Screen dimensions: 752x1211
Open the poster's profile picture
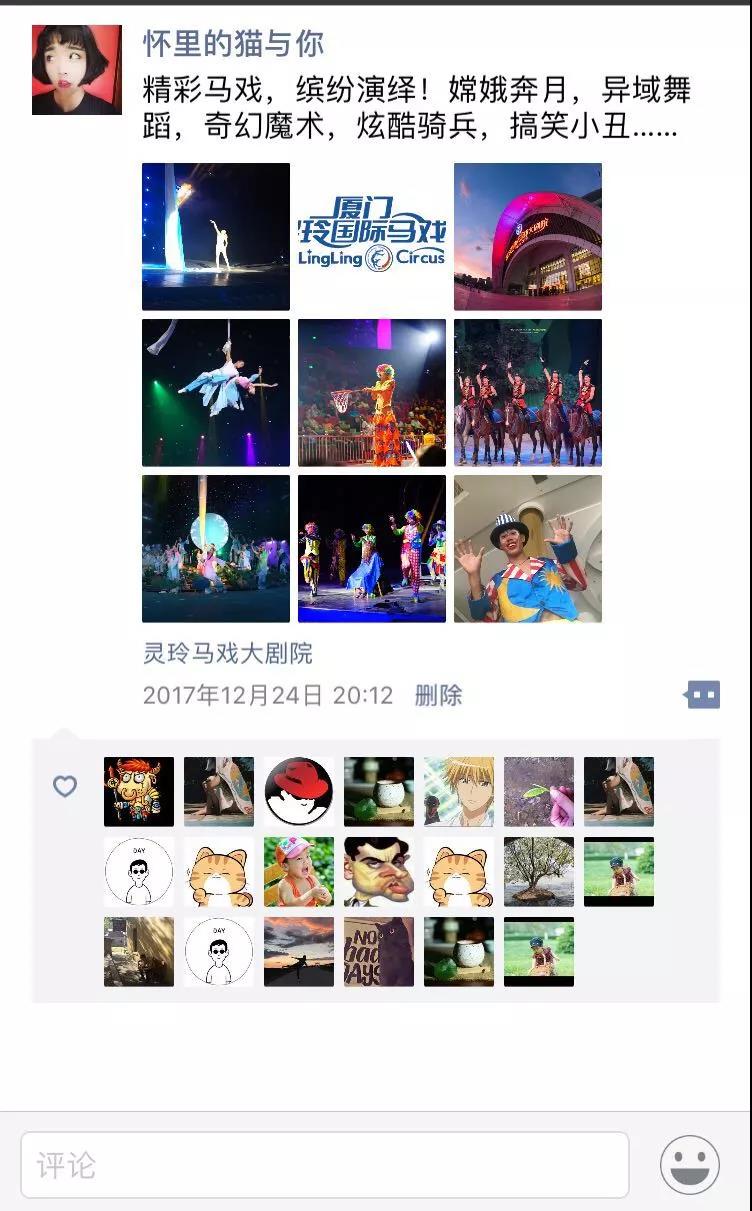(x=77, y=70)
